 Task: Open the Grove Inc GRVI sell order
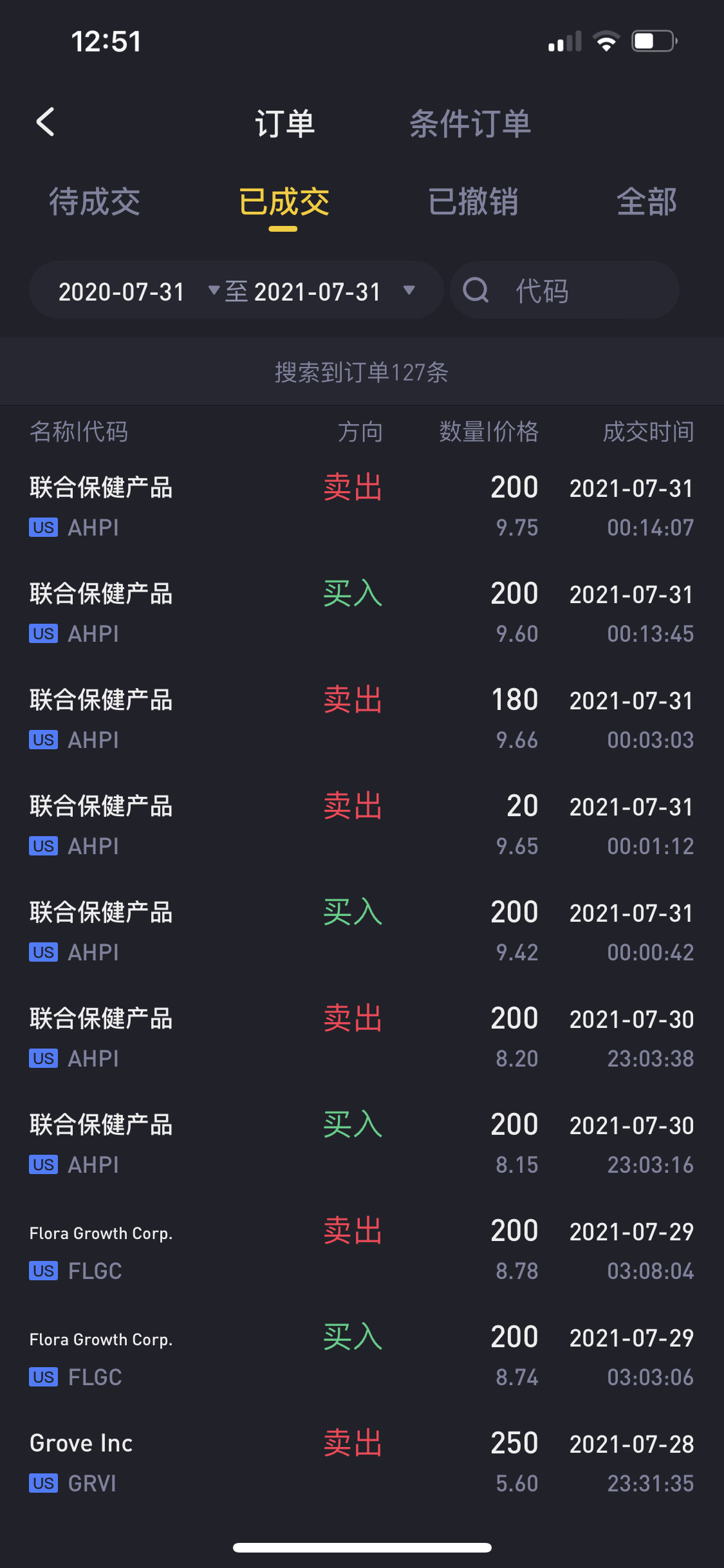[x=362, y=1462]
